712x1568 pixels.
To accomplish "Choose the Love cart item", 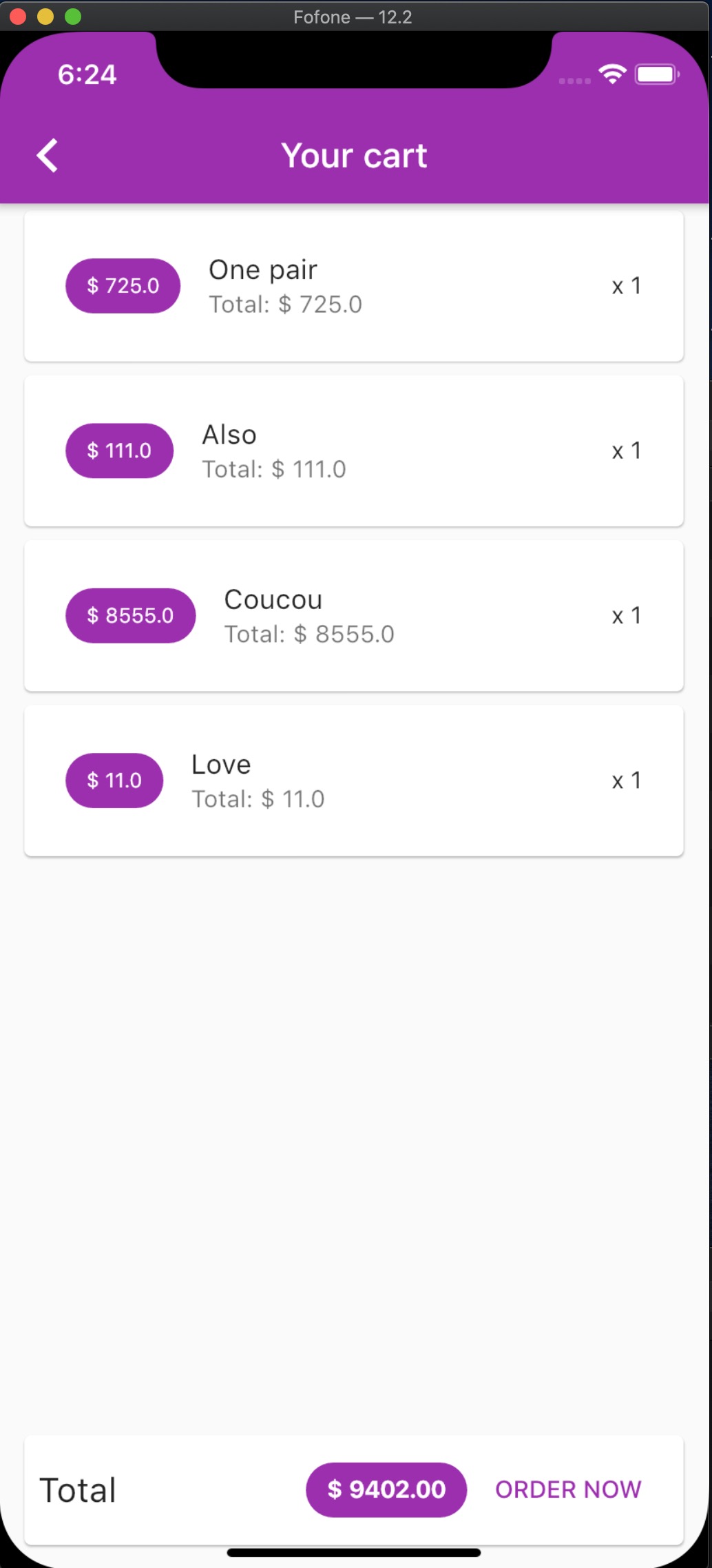I will (x=354, y=781).
